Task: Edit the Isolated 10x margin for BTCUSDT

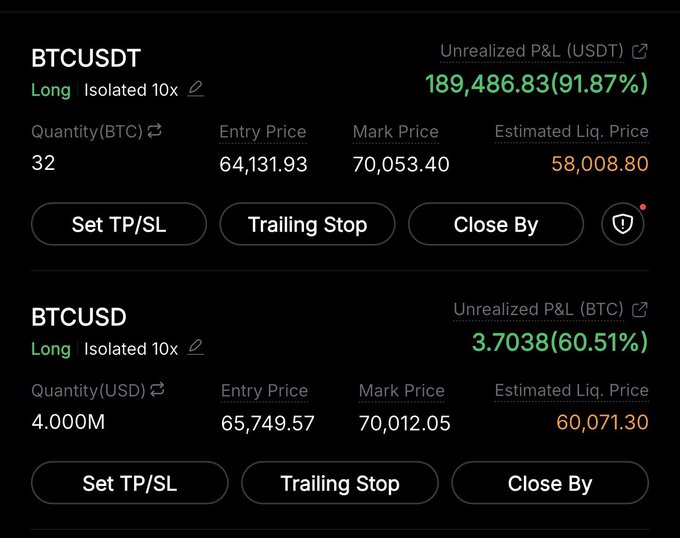Action: [196, 89]
